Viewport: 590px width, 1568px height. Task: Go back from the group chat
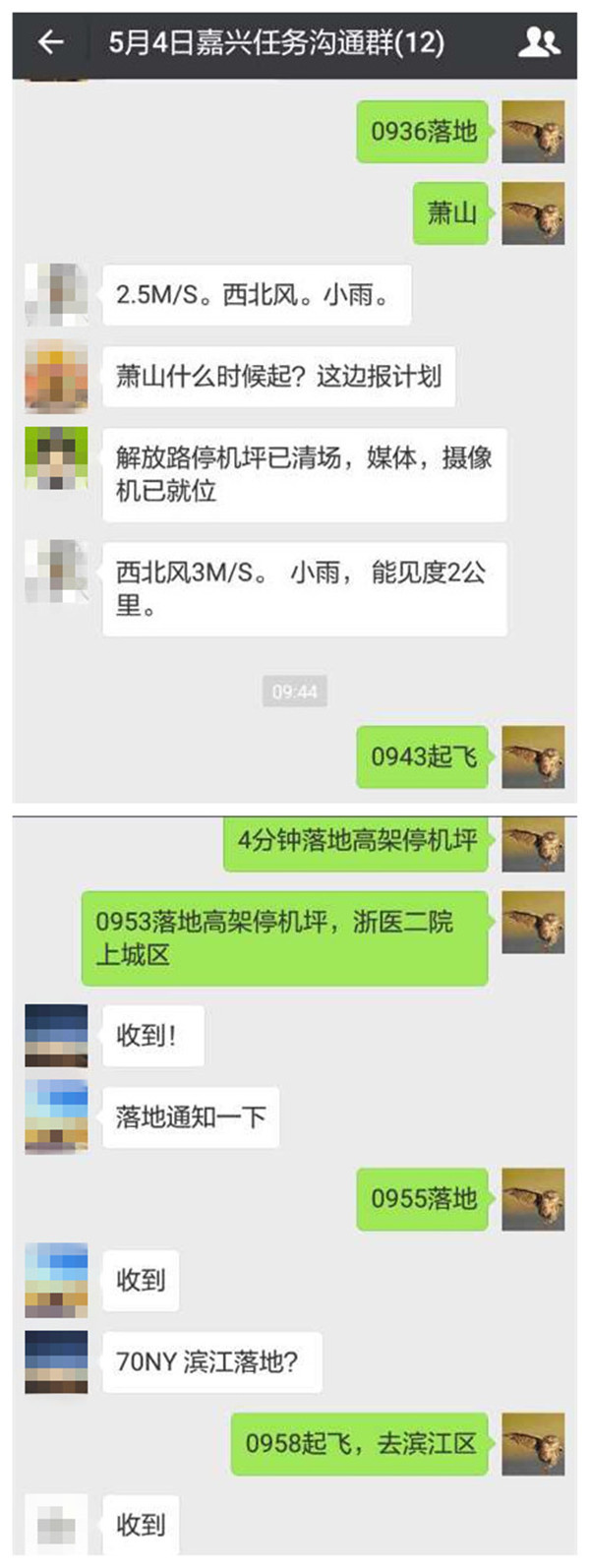(x=50, y=42)
